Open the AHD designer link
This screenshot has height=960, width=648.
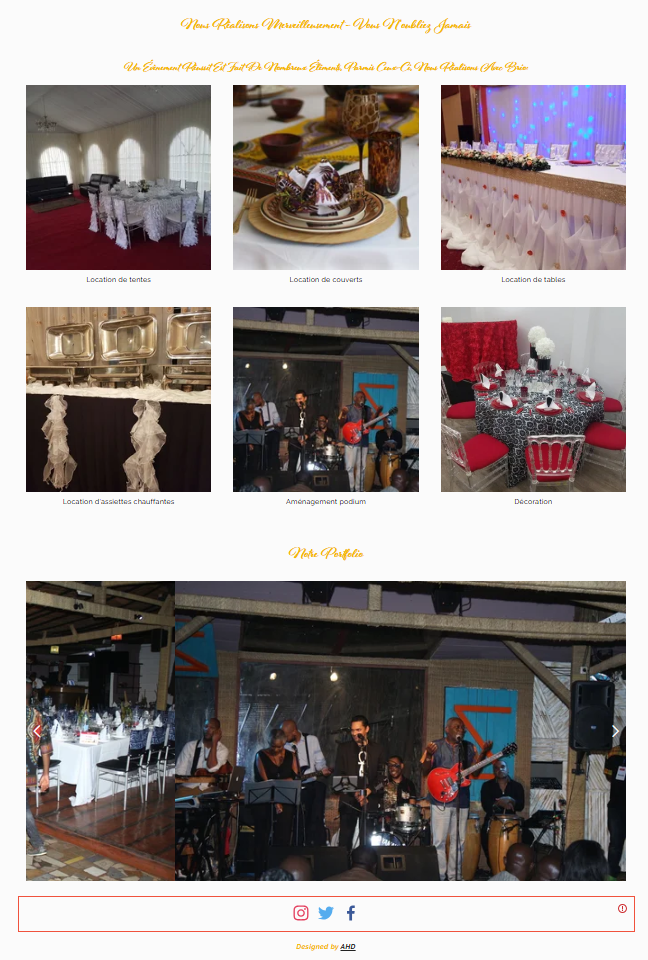click(348, 946)
